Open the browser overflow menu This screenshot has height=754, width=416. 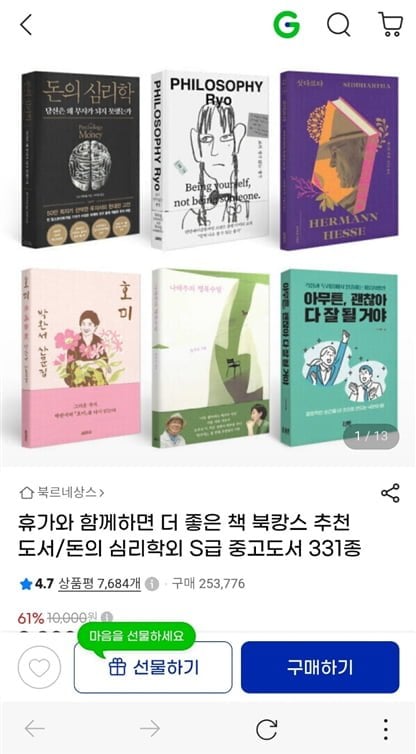[386, 729]
